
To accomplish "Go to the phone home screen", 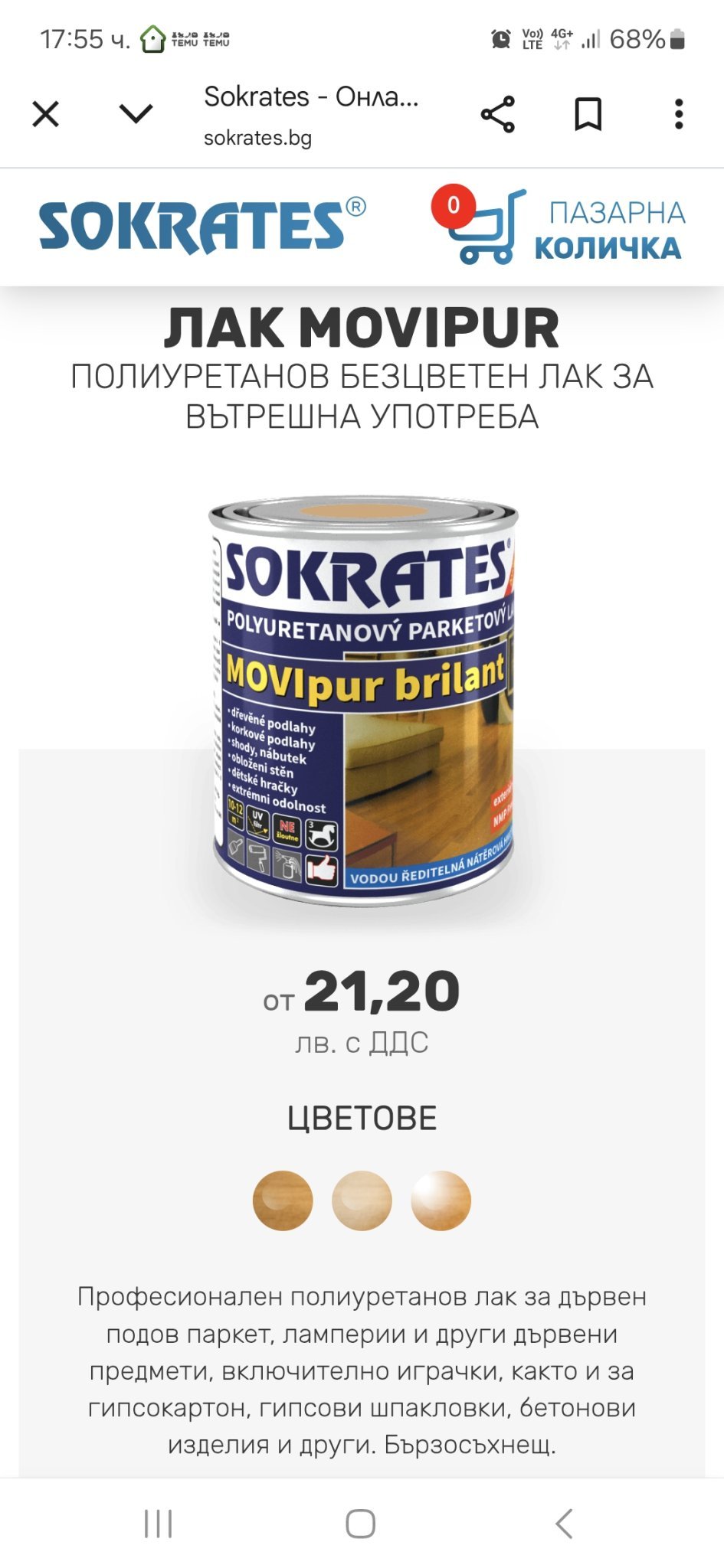I will (360, 1524).
